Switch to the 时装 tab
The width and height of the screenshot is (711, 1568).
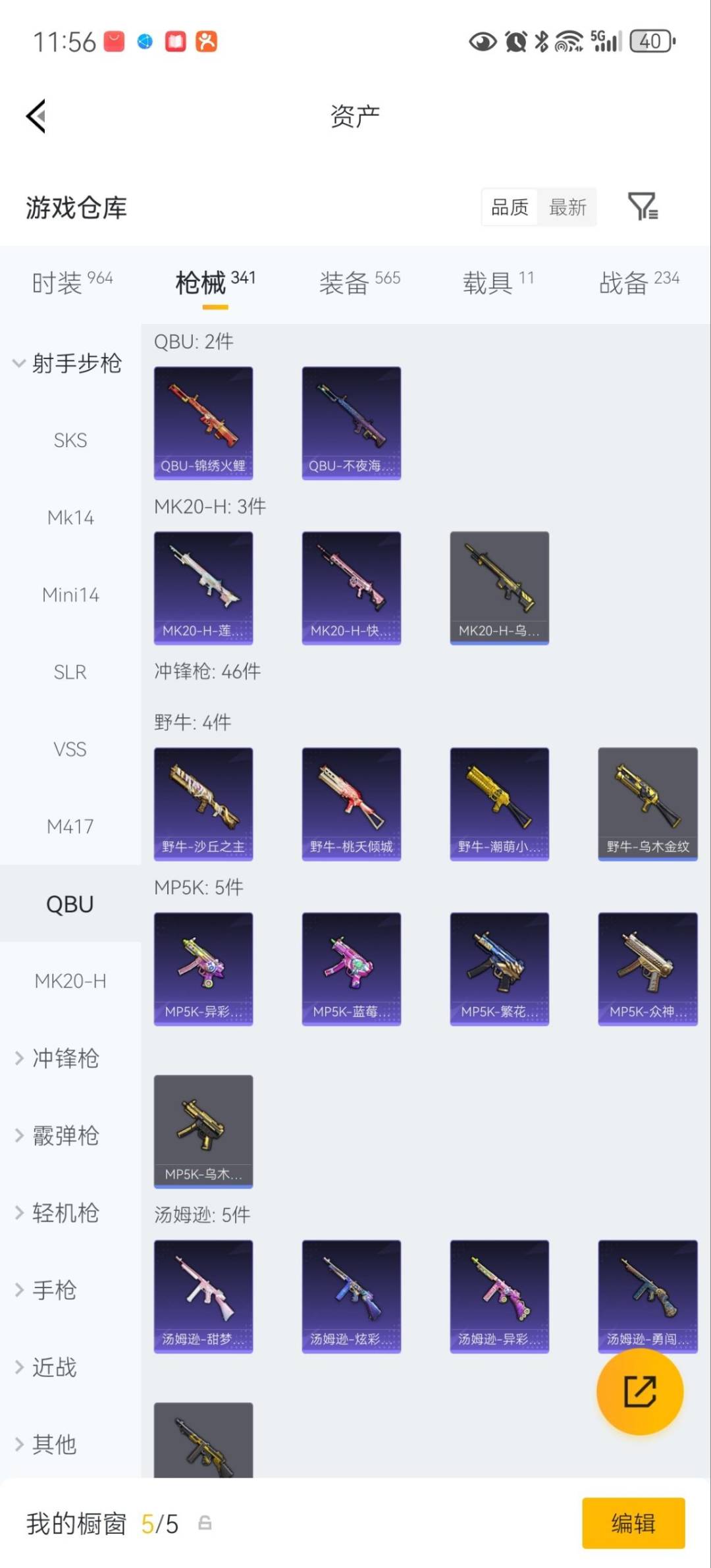pyautogui.click(x=72, y=283)
